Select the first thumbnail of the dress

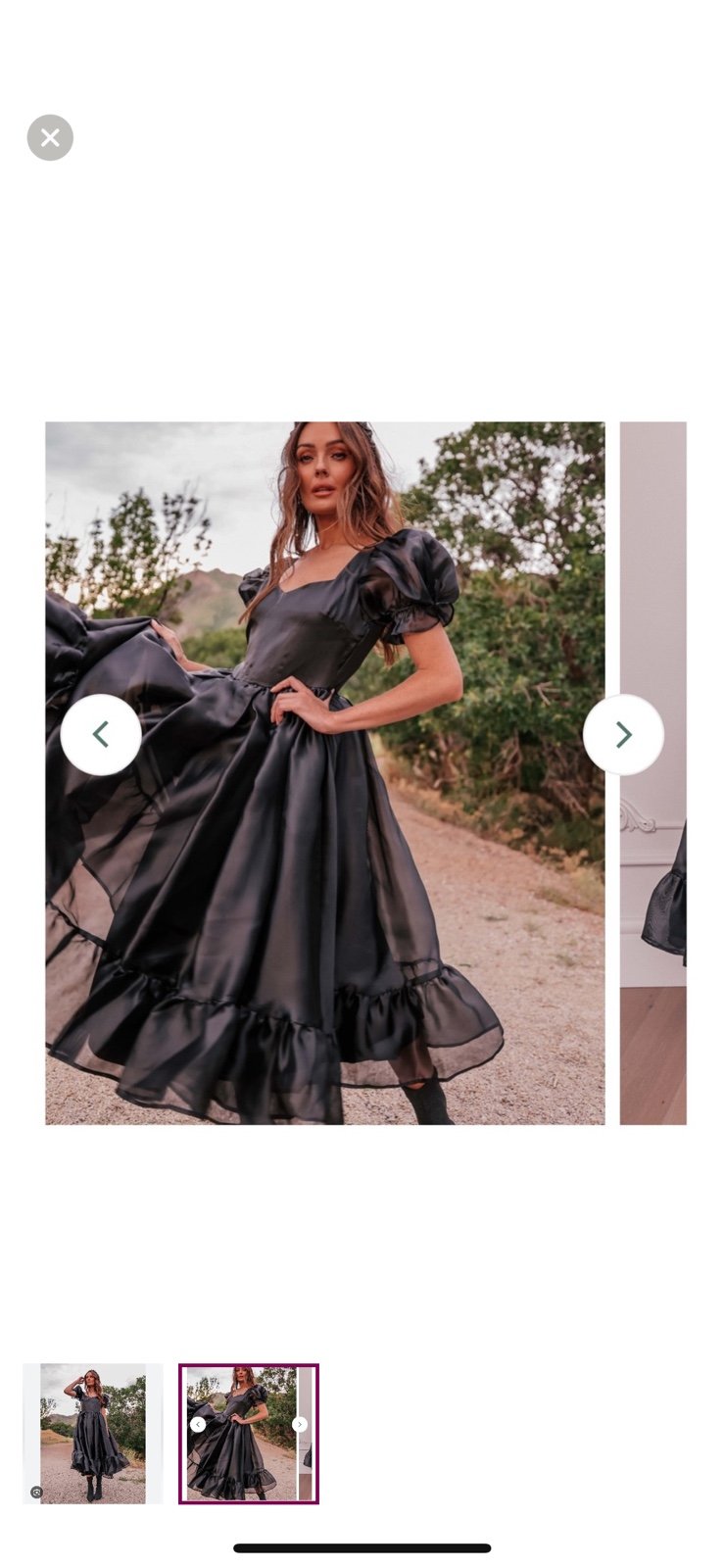click(93, 1434)
